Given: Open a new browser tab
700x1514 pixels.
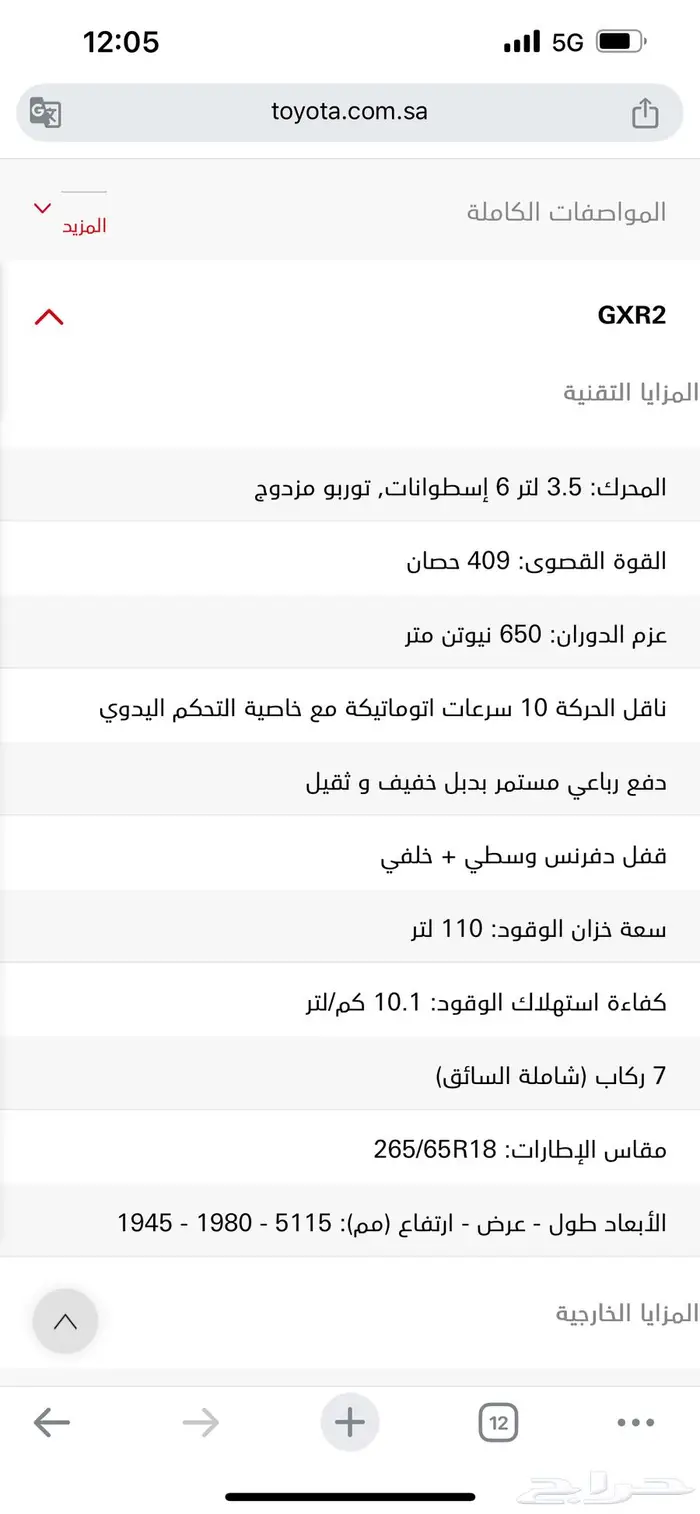Looking at the screenshot, I should (349, 1422).
